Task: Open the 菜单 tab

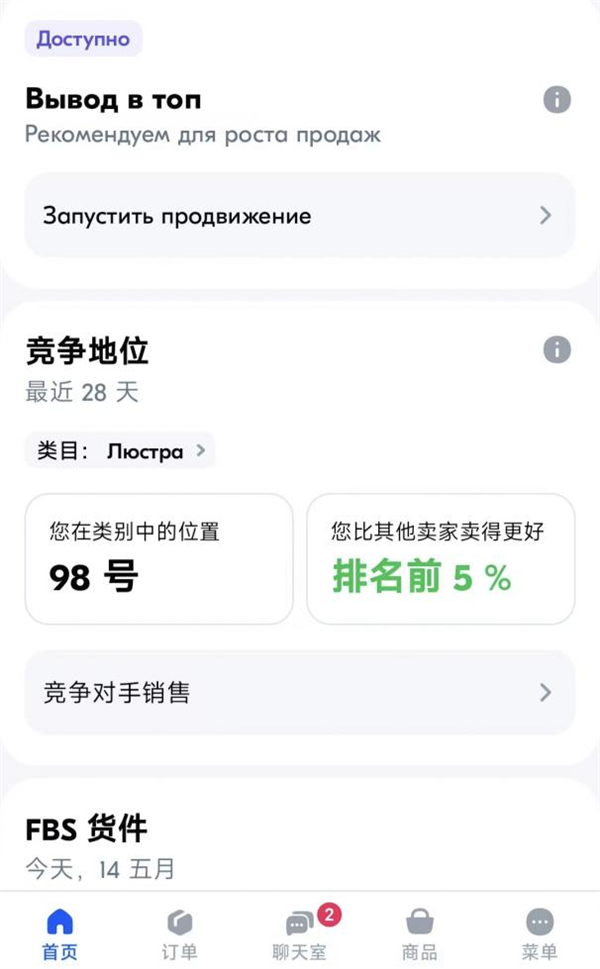Action: (540, 934)
